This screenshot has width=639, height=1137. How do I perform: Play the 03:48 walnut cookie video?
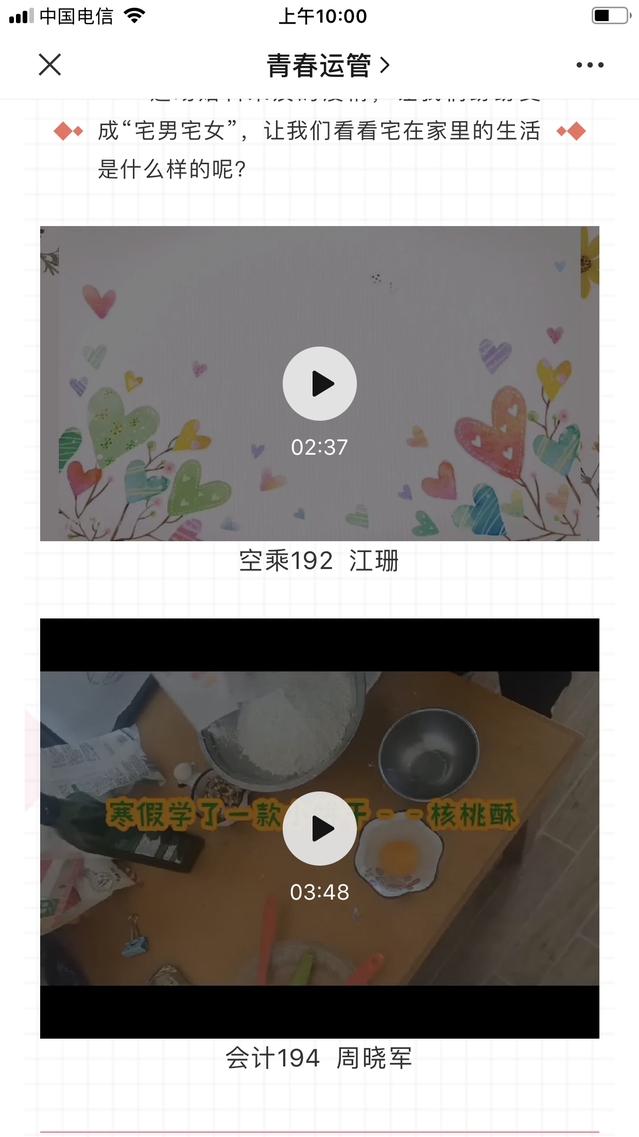pos(319,828)
